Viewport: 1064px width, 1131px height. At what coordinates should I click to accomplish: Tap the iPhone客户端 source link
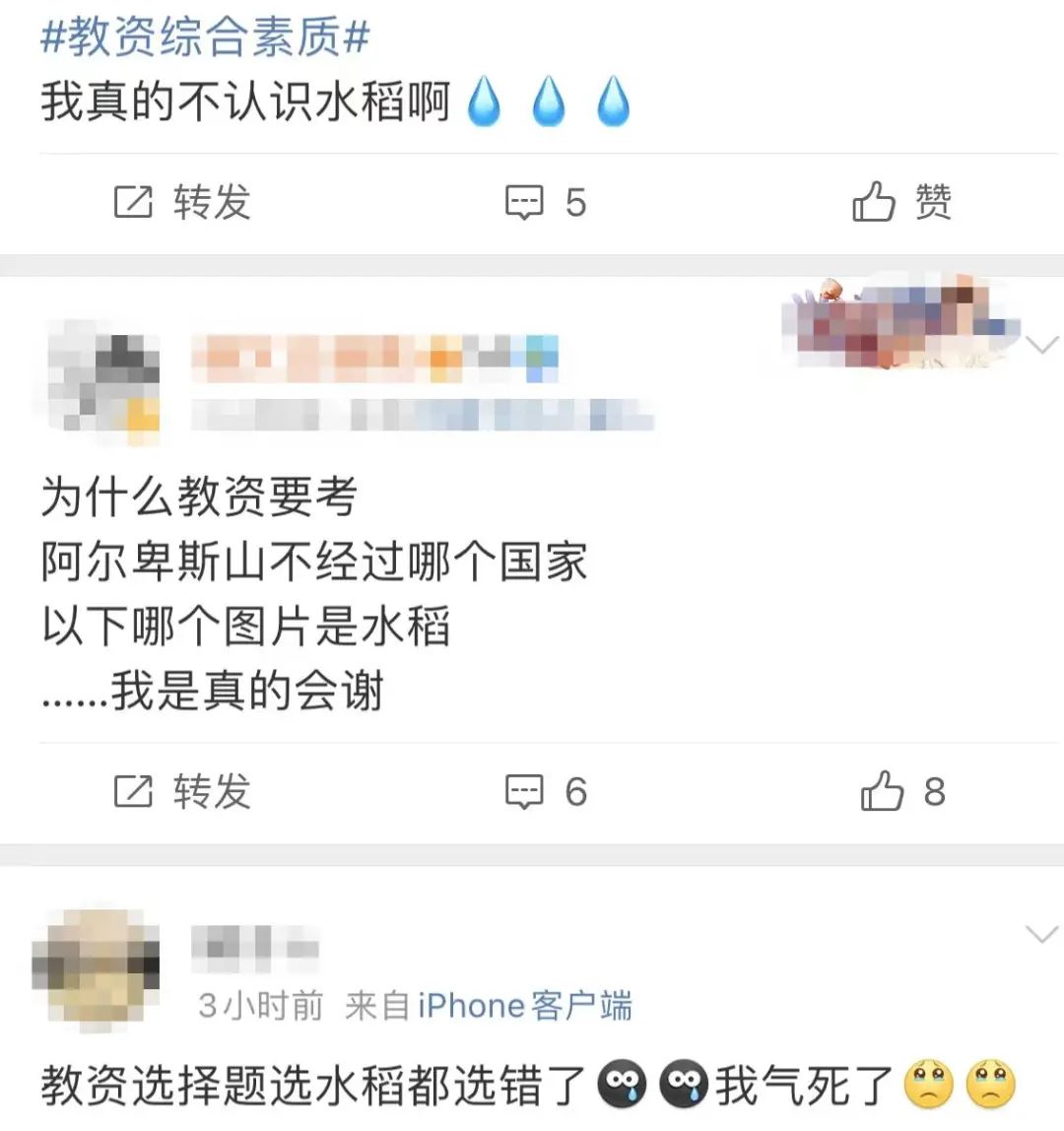(524, 1006)
